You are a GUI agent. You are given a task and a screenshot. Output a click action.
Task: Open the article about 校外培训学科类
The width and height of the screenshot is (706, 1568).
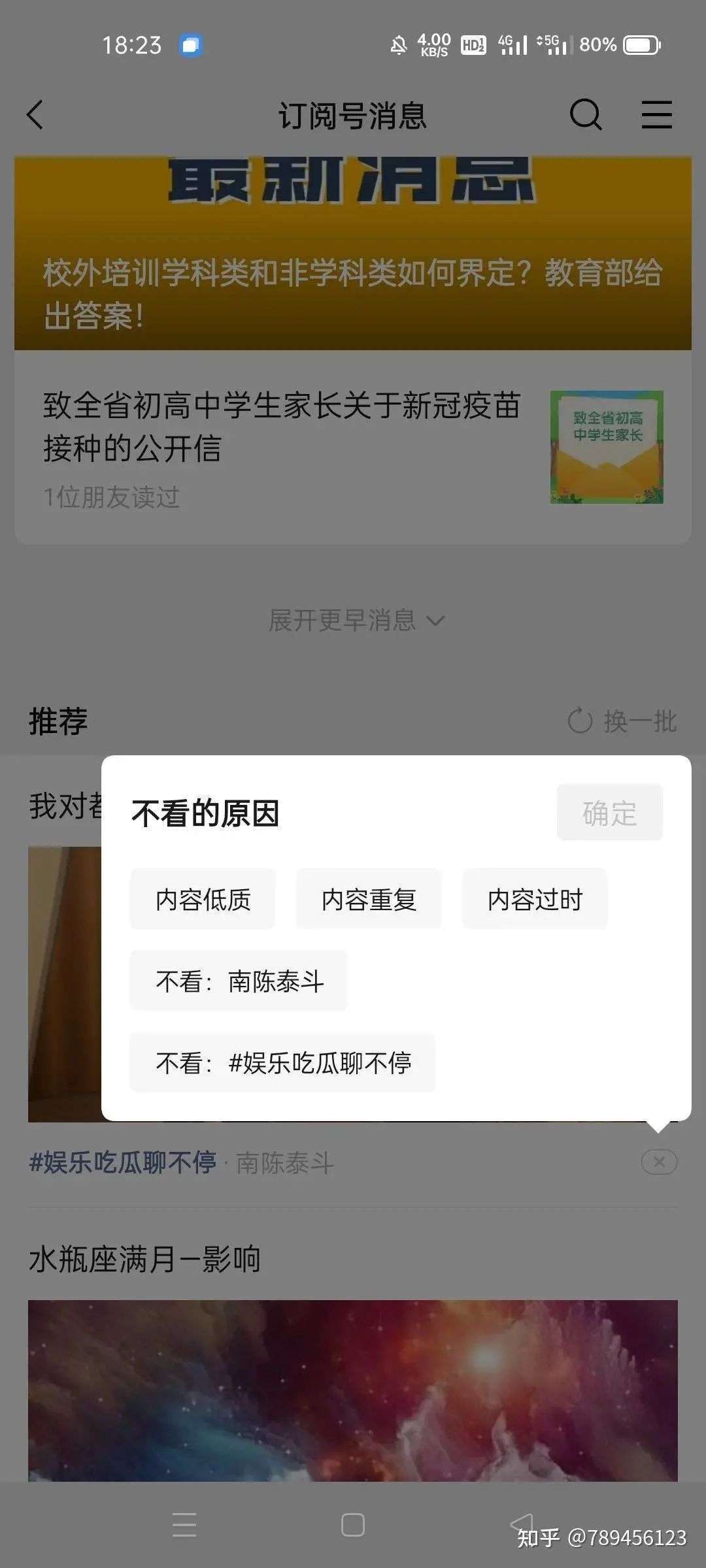tap(353, 293)
